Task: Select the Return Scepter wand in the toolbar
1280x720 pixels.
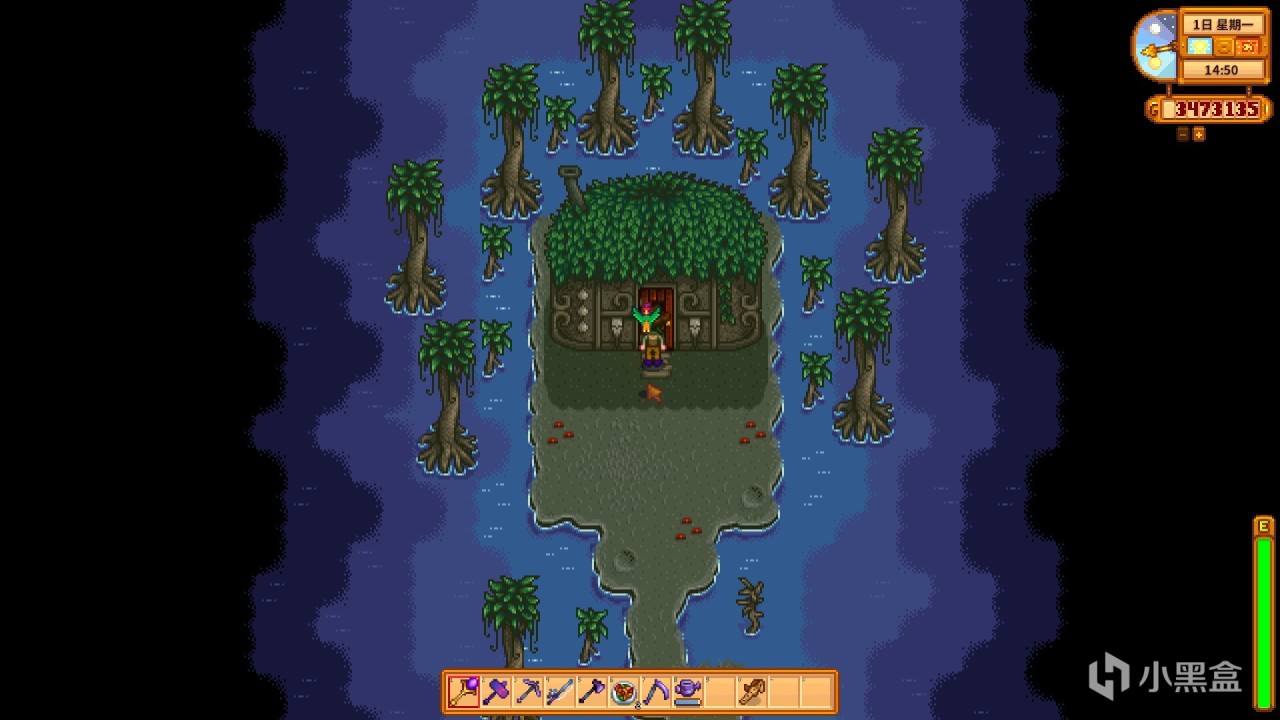Action: click(x=464, y=691)
